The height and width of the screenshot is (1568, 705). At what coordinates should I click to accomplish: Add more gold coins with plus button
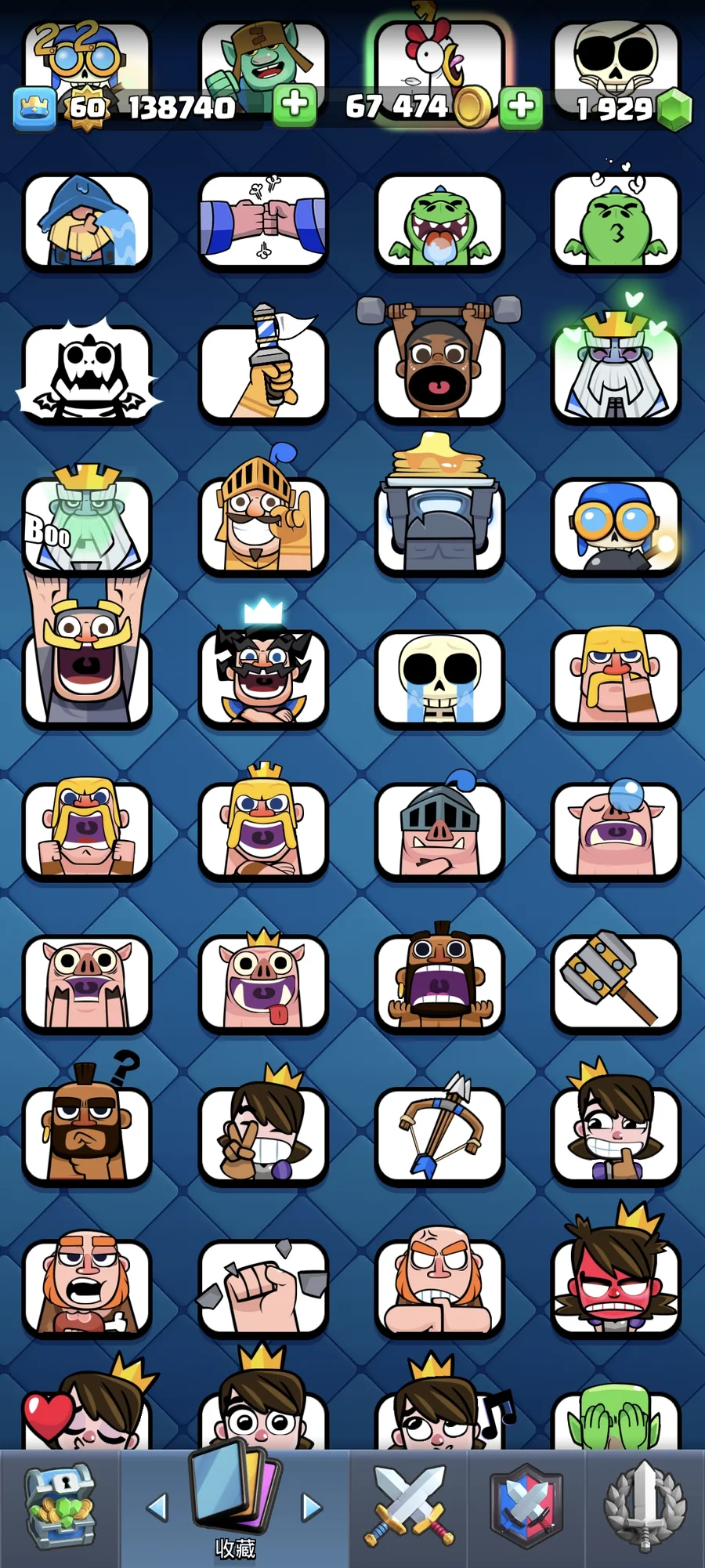(x=522, y=106)
